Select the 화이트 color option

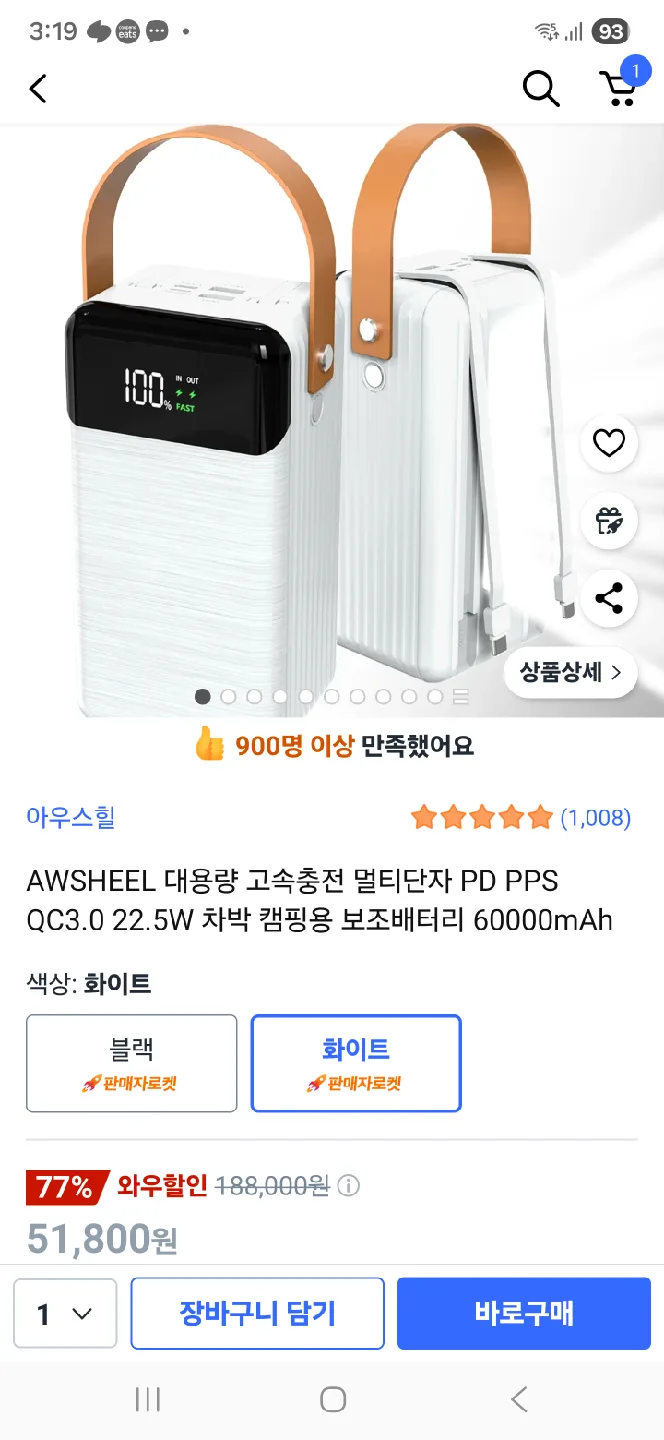click(356, 1063)
